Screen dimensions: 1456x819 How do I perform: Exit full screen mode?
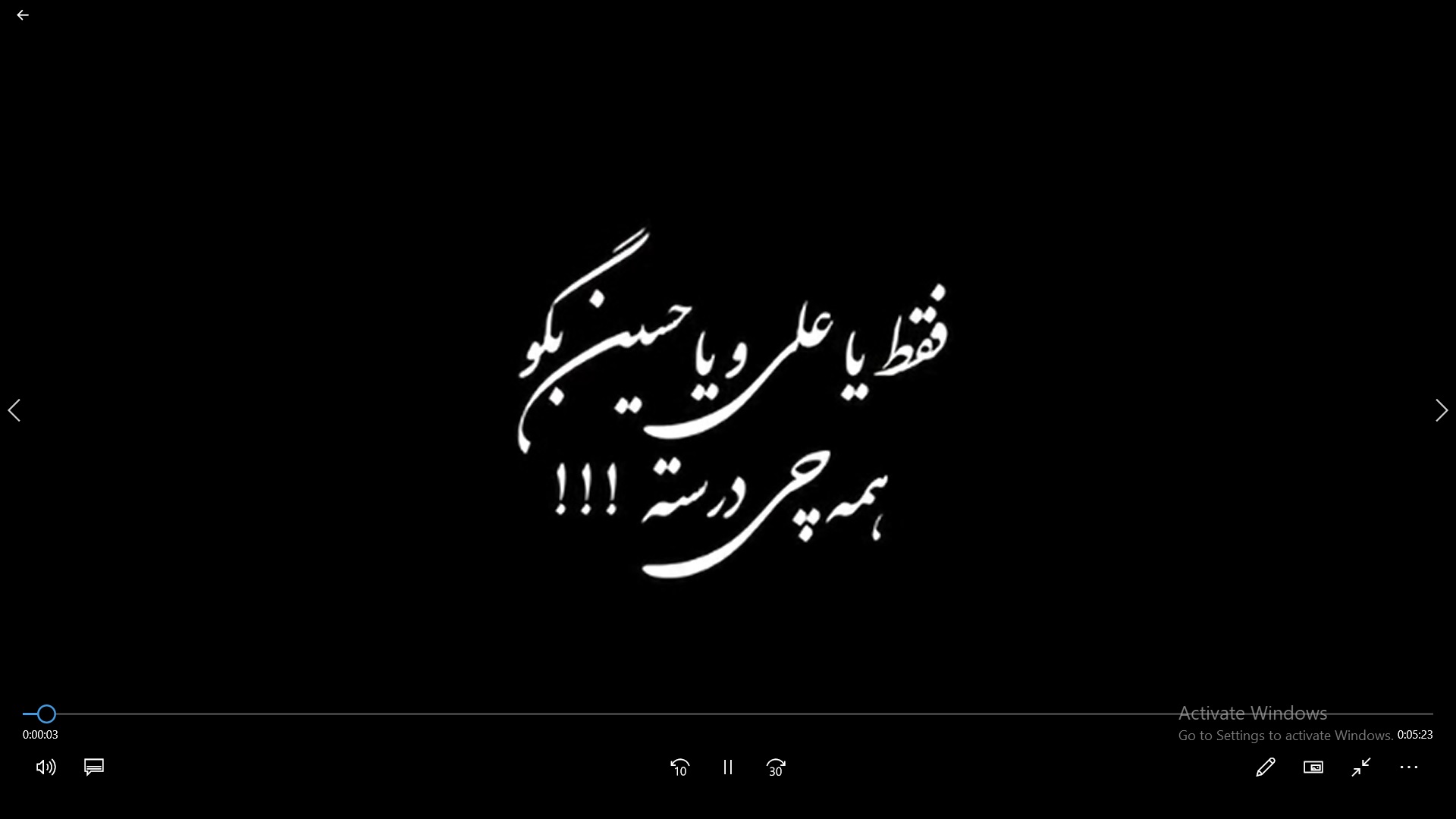(x=1361, y=767)
